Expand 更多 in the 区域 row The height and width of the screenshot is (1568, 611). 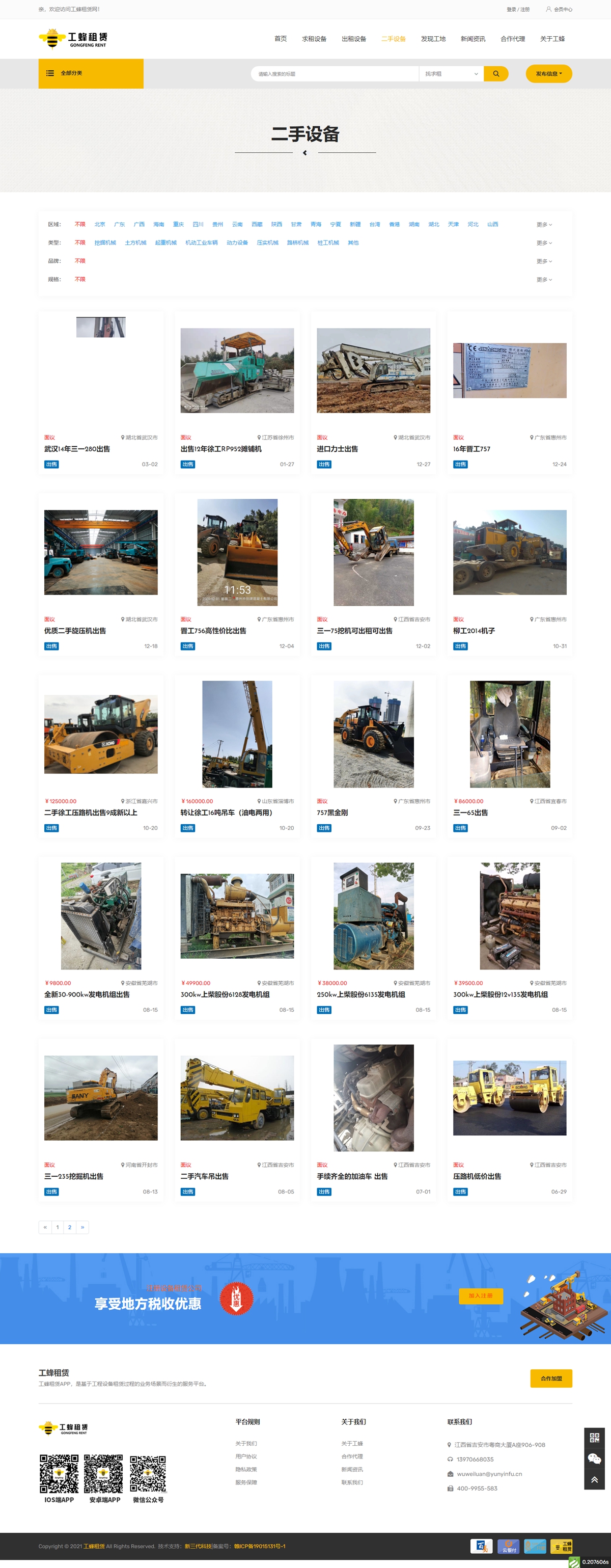[544, 225]
